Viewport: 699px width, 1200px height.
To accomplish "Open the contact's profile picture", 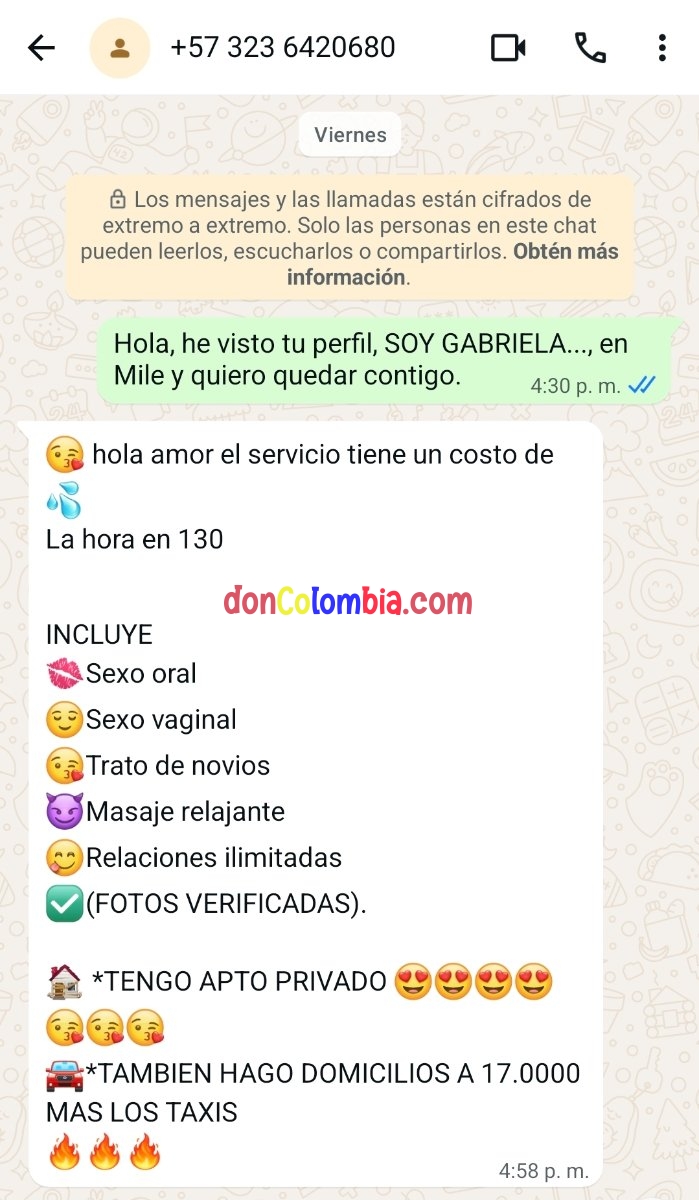I will [x=120, y=48].
